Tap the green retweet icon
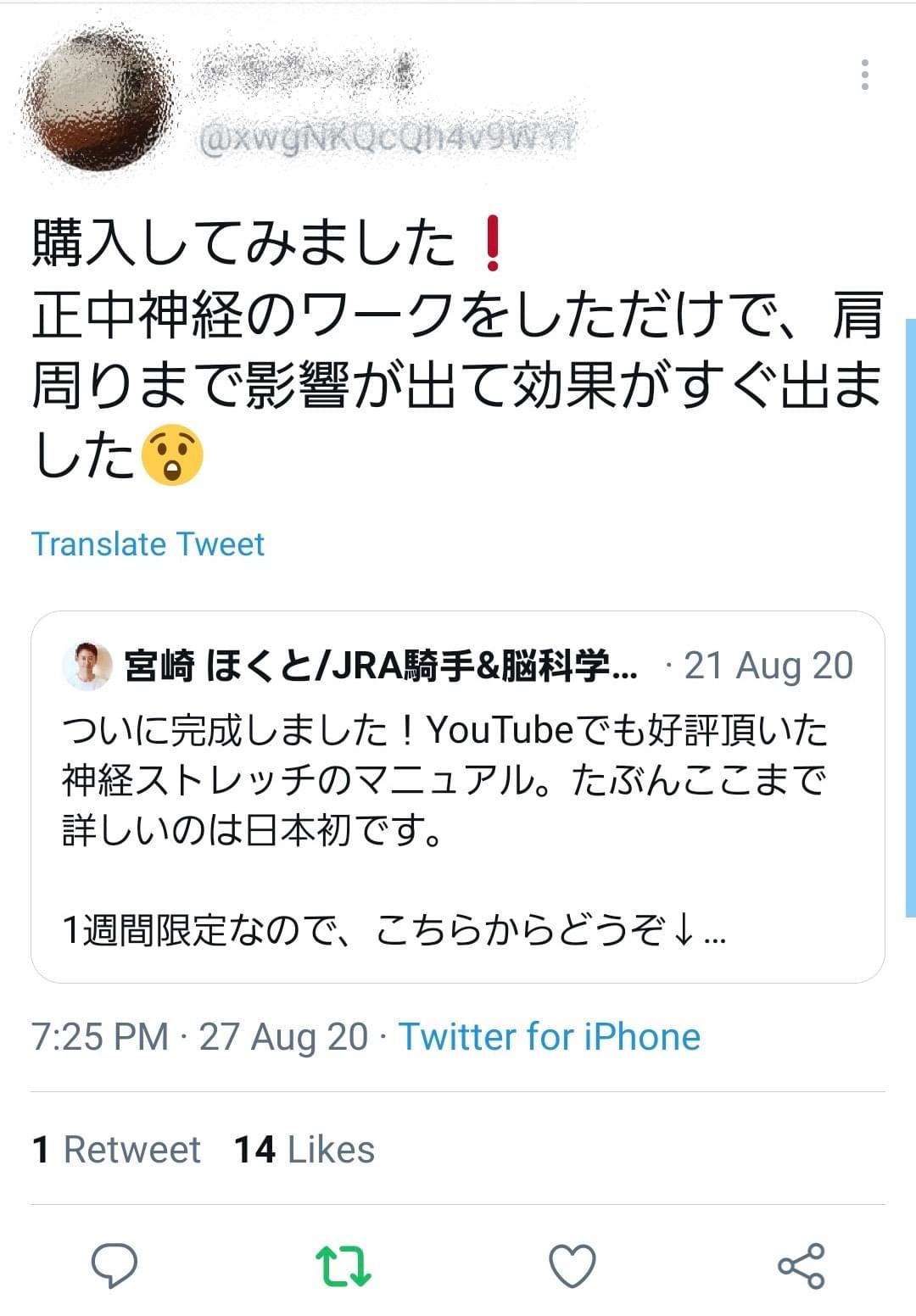The width and height of the screenshot is (916, 1316). tap(343, 1266)
